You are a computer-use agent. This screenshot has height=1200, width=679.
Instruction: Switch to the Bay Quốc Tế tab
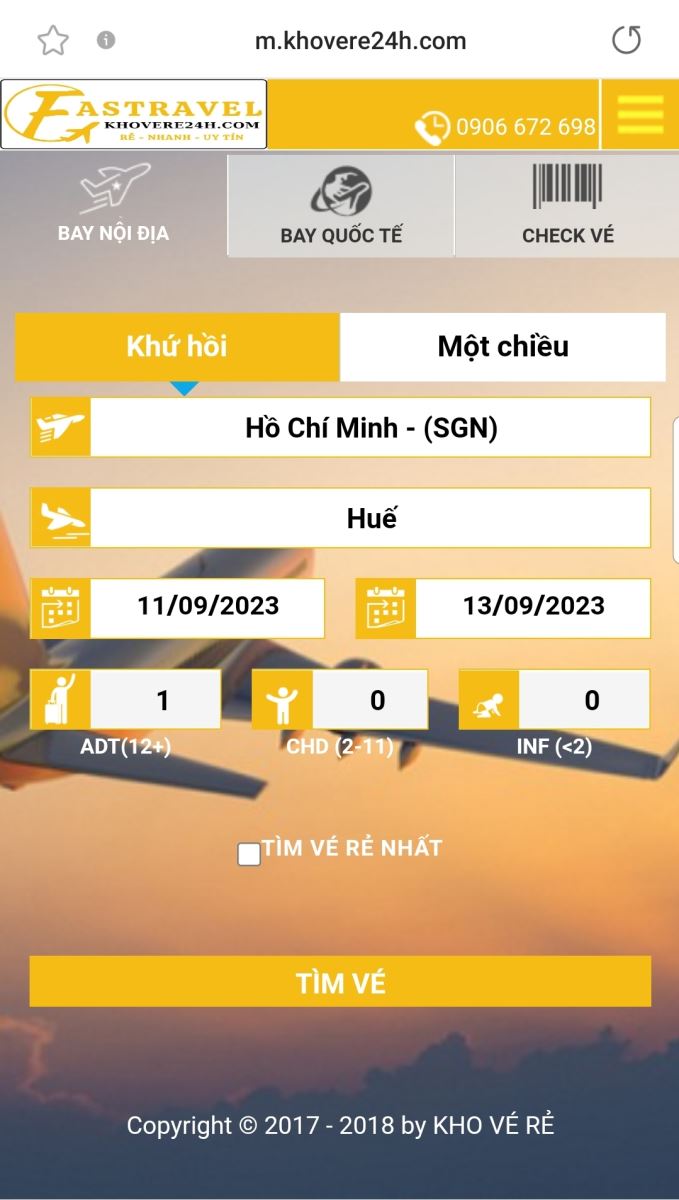click(341, 207)
